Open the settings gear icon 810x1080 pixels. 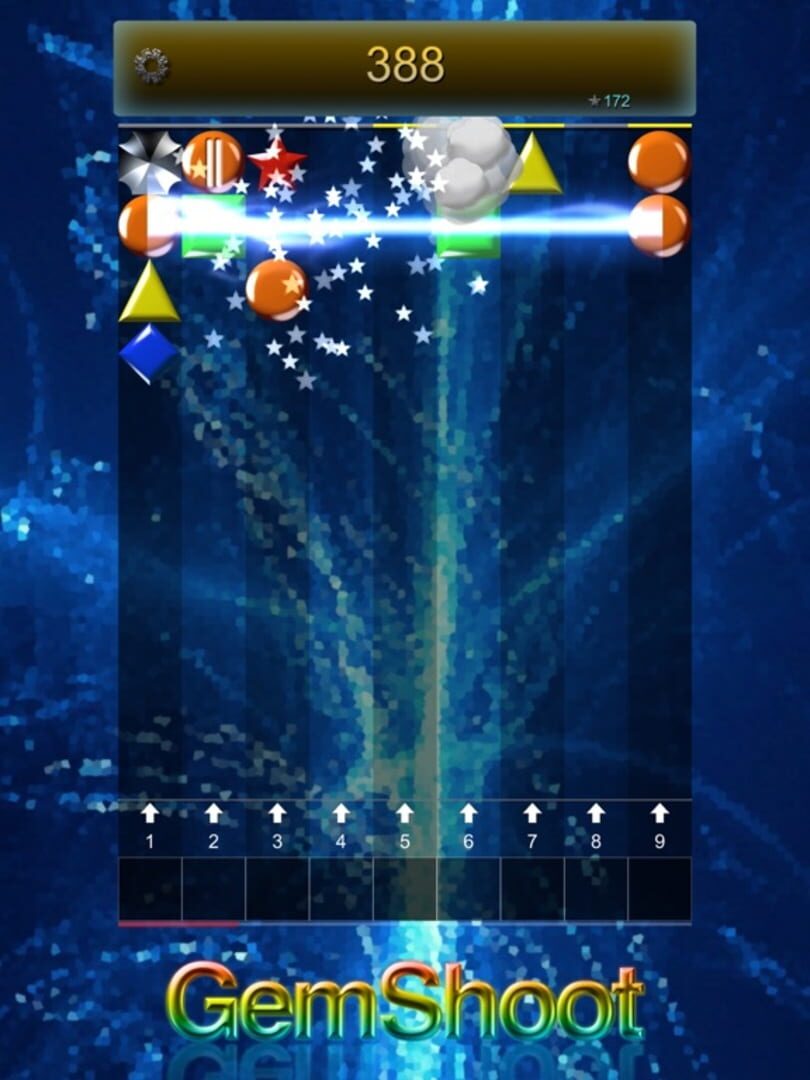(151, 66)
